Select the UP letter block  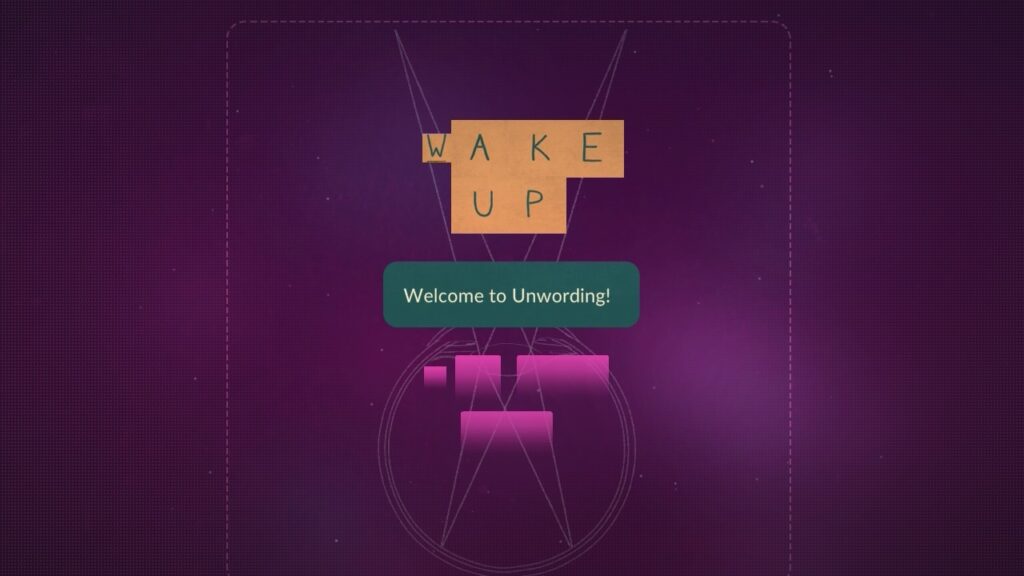pos(509,203)
